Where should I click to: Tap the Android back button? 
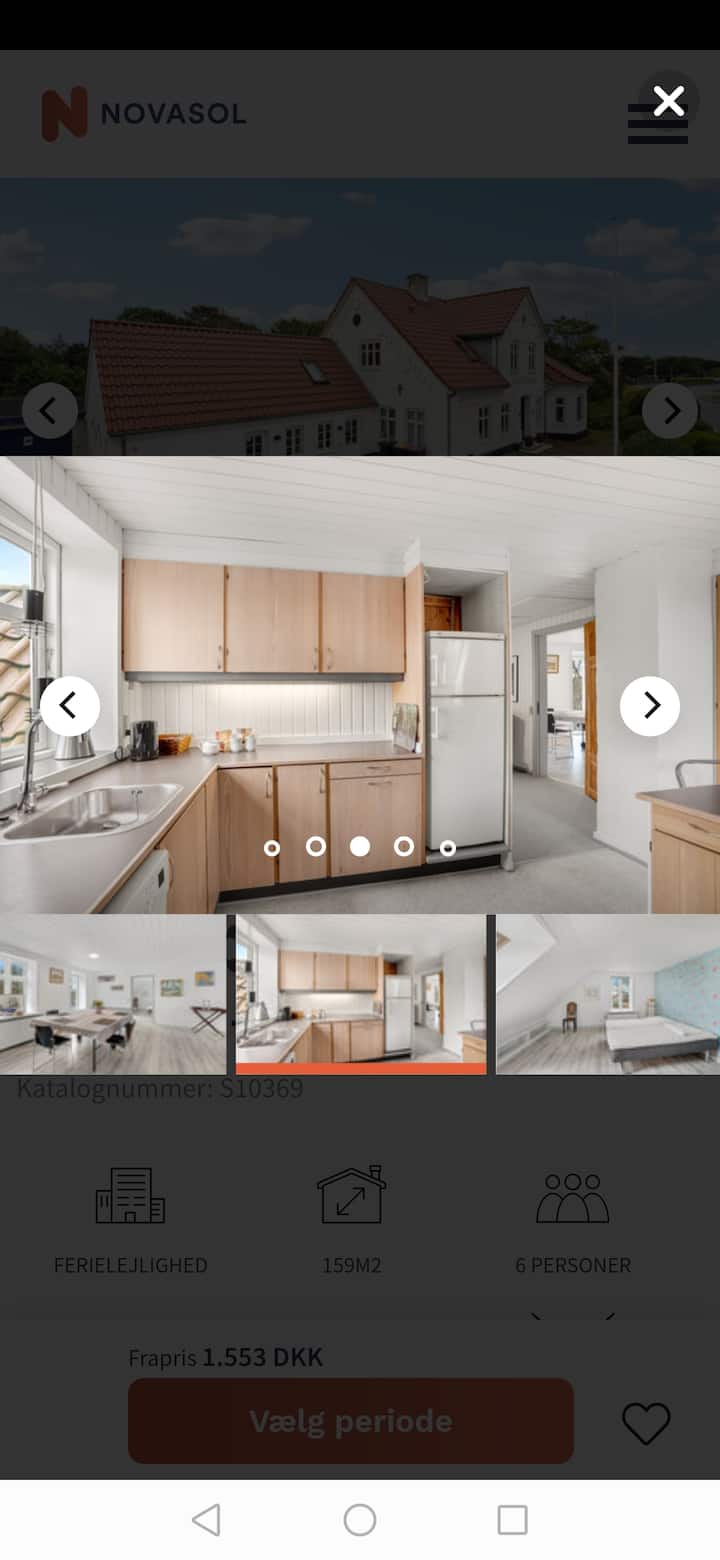(206, 1520)
